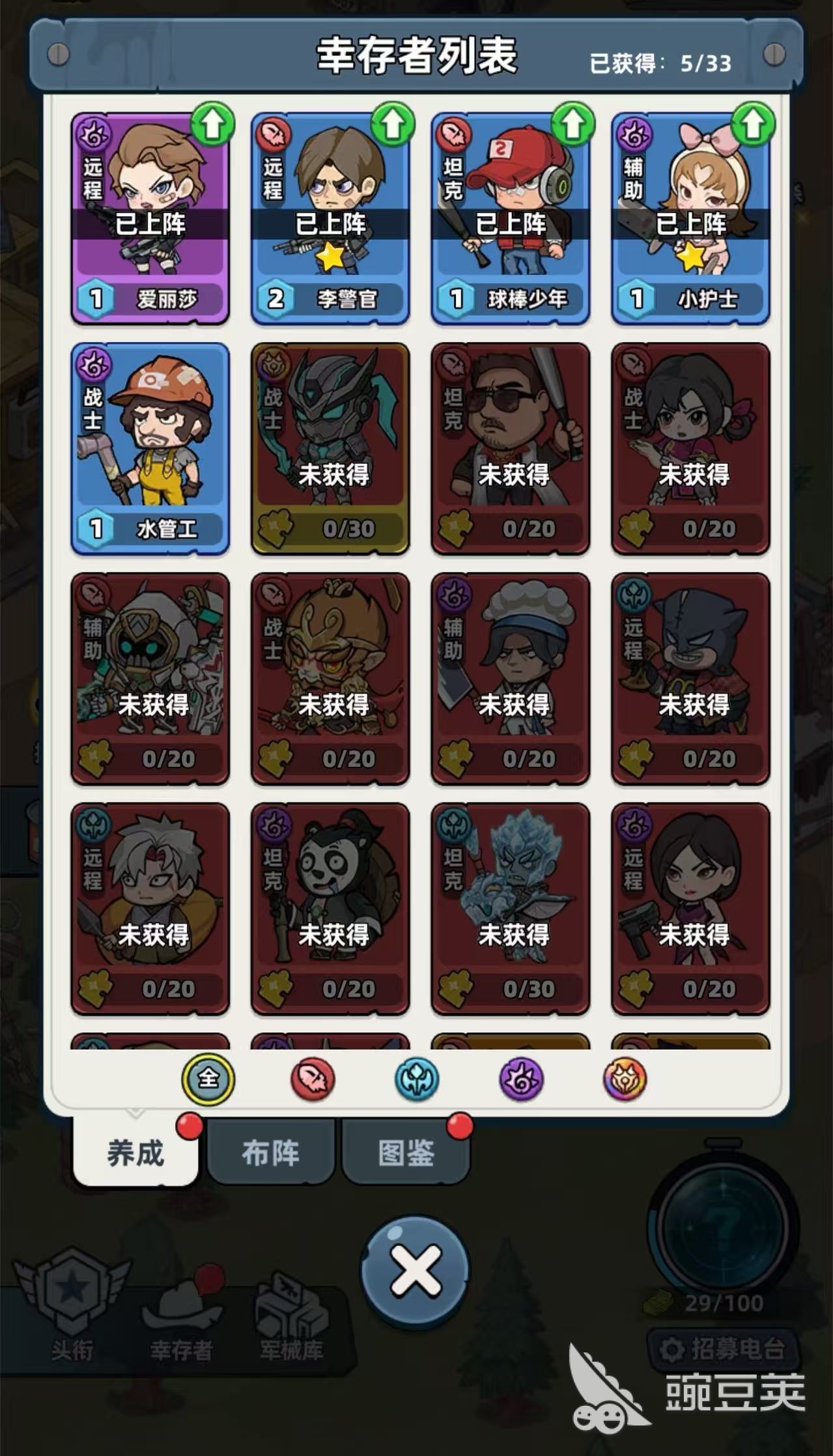Filter survivors by the blue faction icon
833x1456 pixels.
[x=417, y=1079]
